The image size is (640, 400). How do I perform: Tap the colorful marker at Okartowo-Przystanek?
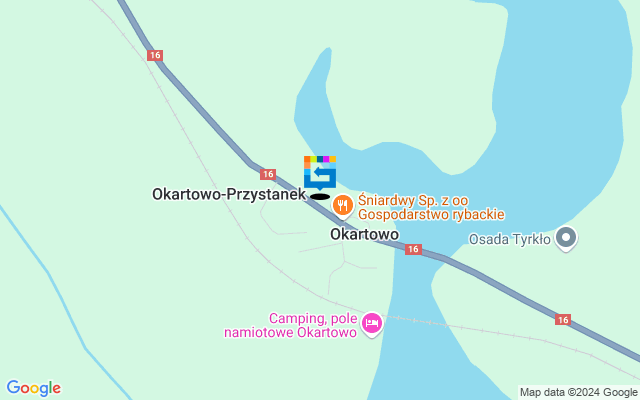[320, 171]
